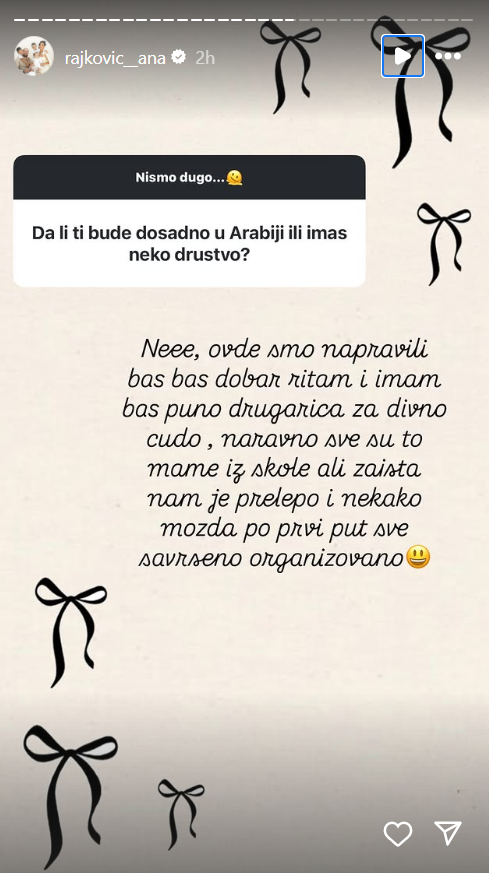Open the rajkovic__ana username link
Viewport: 489px width, 873px height.
coord(115,57)
